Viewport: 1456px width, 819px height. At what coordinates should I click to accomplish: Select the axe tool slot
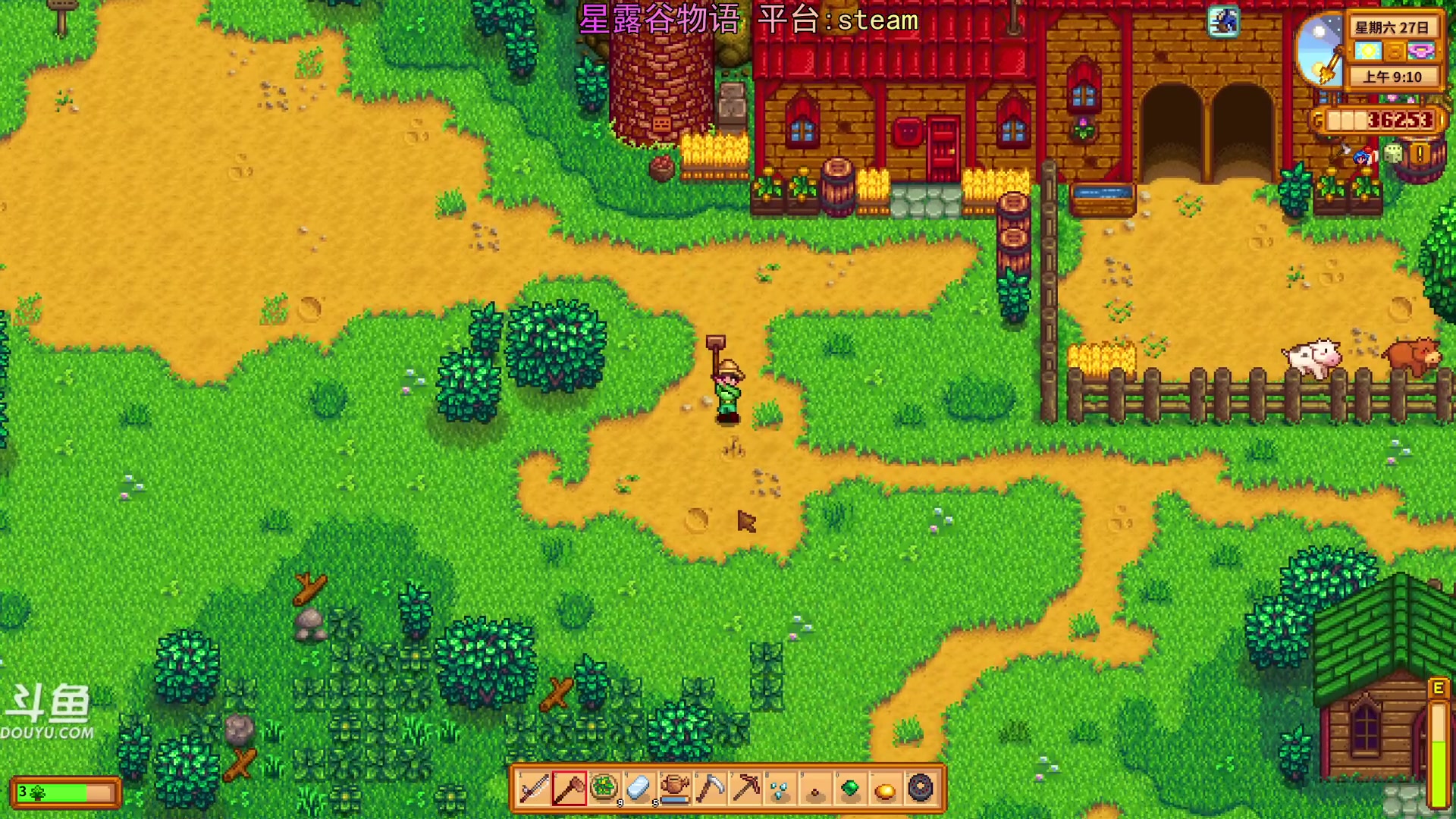(569, 789)
